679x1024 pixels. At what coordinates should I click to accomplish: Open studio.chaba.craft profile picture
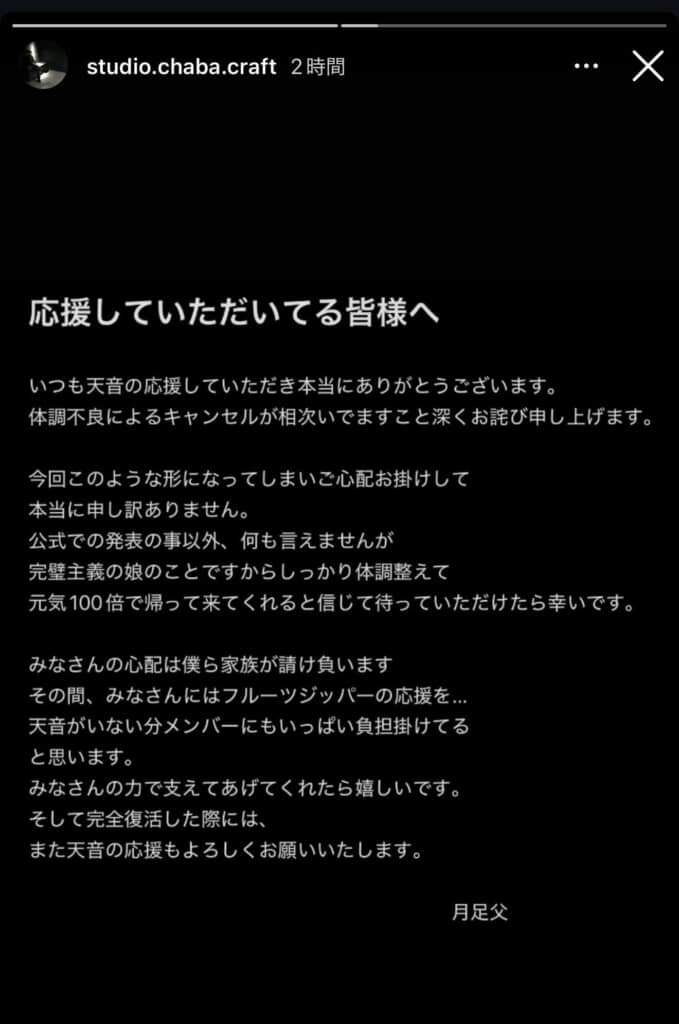pyautogui.click(x=44, y=66)
